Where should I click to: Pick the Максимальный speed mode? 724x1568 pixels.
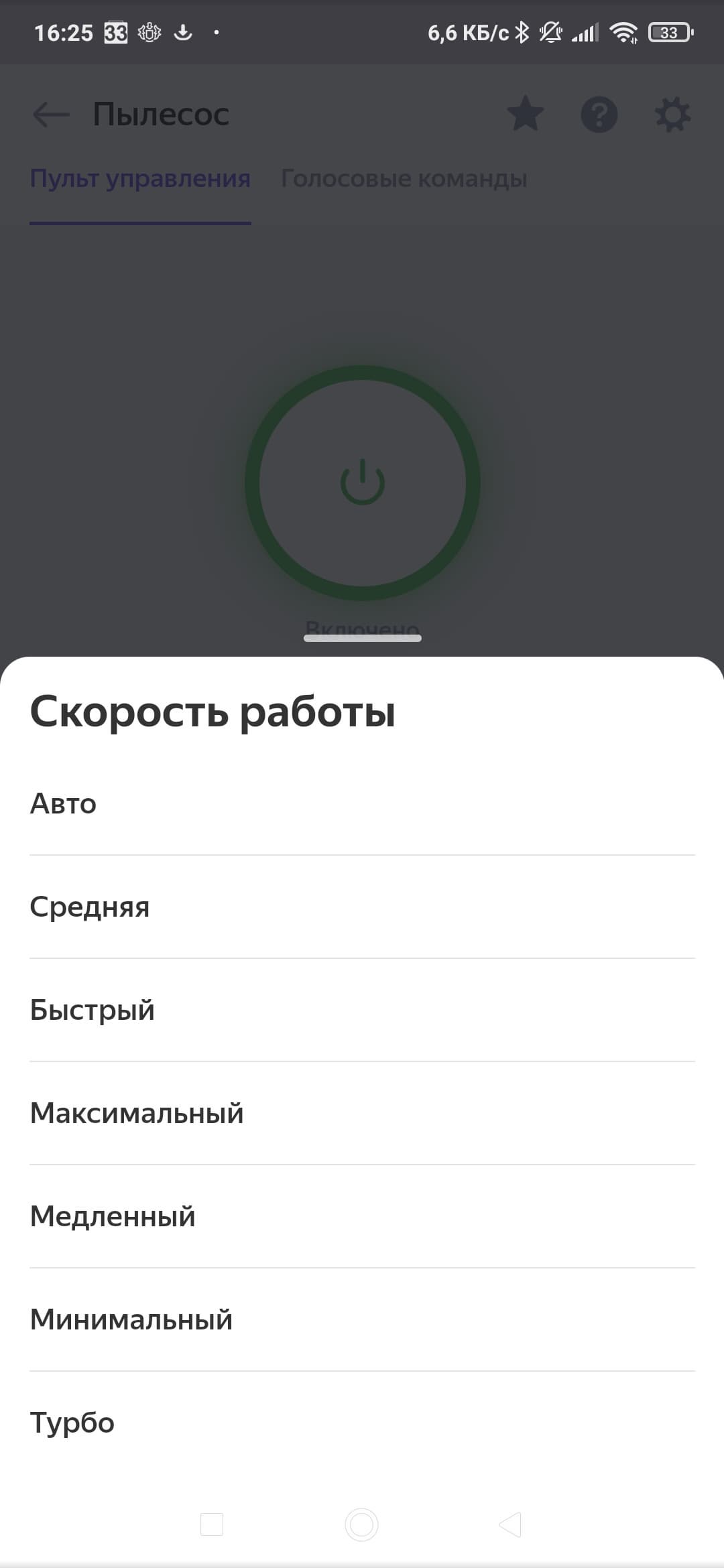(362, 1113)
